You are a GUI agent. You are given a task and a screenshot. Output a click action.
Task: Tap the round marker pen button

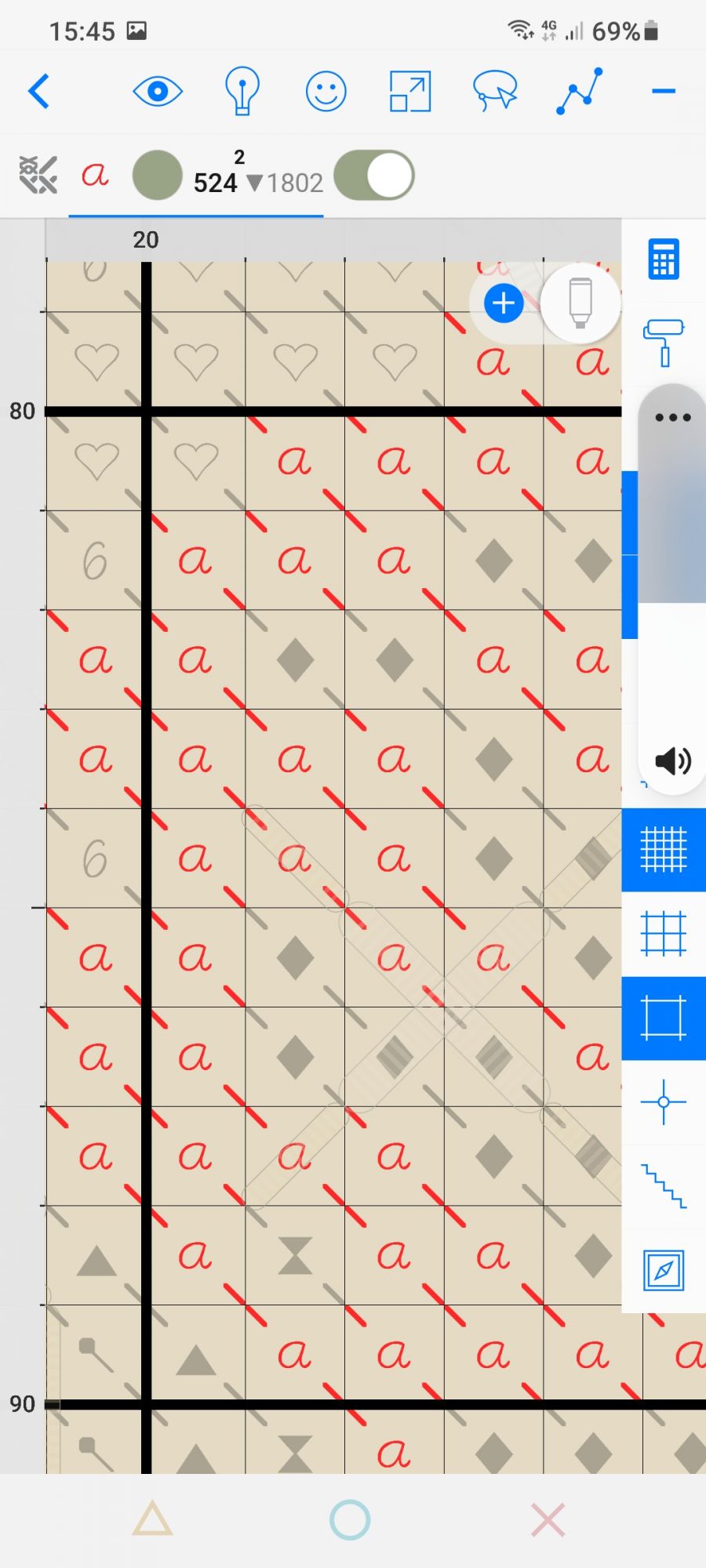[x=580, y=303]
